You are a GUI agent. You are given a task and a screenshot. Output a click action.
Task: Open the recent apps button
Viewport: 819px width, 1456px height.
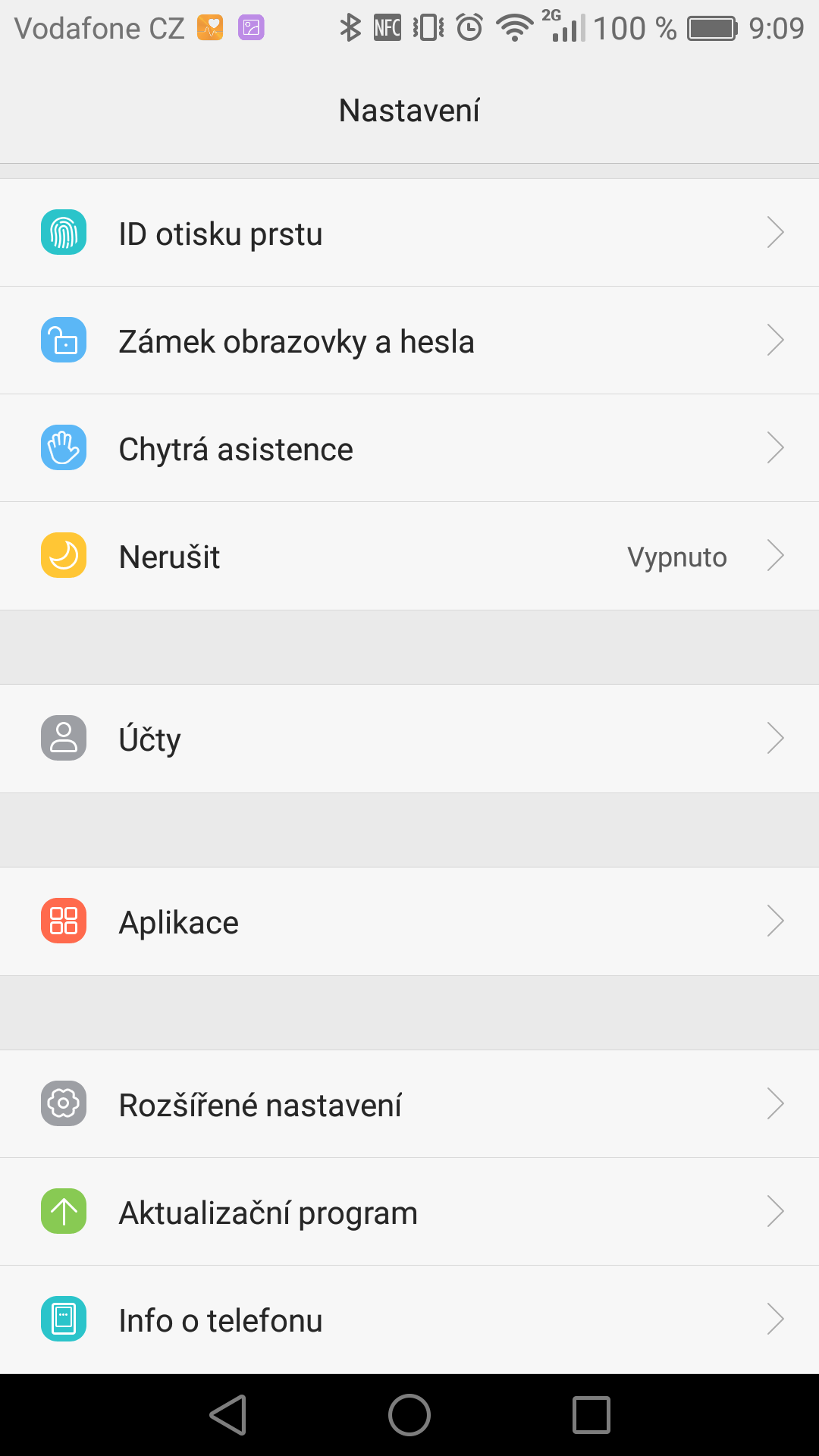591,1415
